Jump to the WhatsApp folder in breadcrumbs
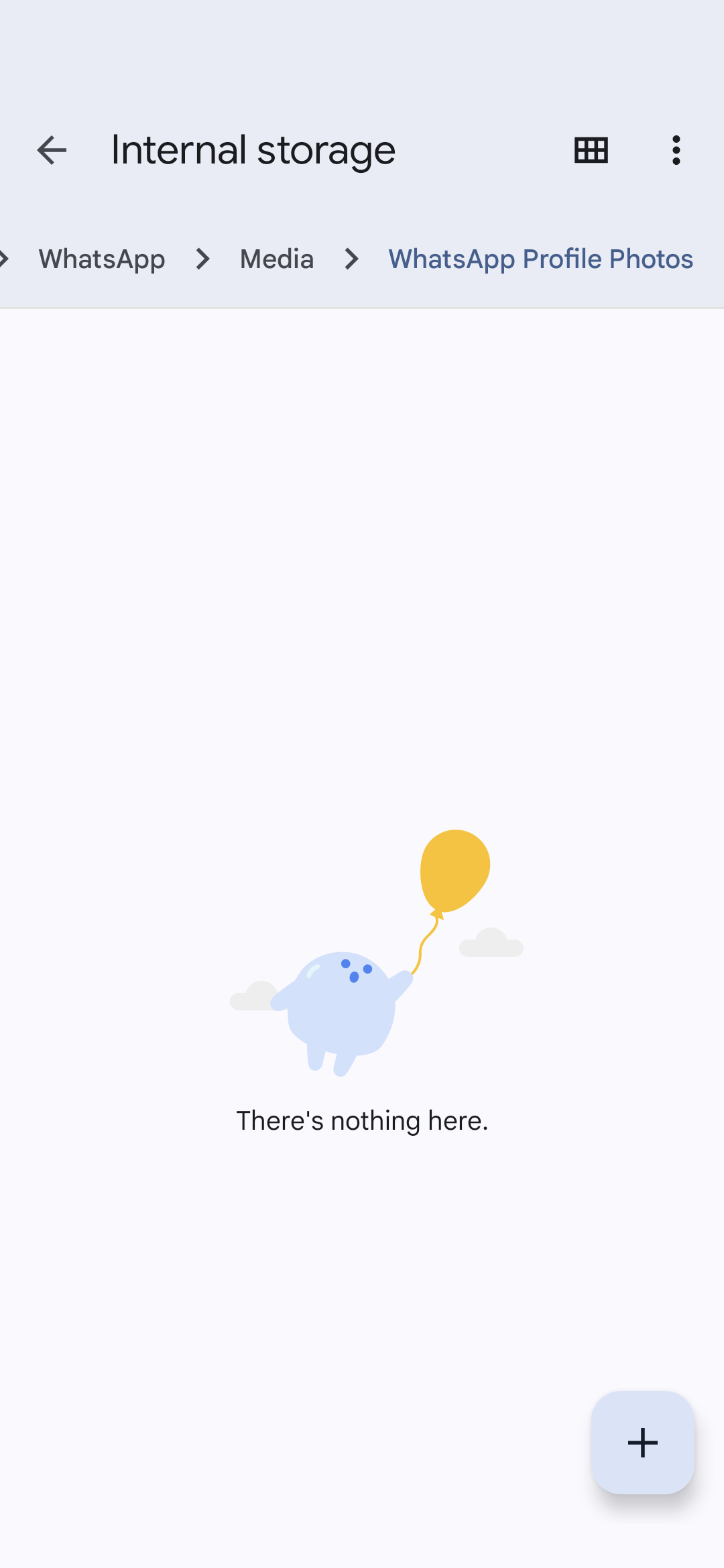 pos(102,259)
